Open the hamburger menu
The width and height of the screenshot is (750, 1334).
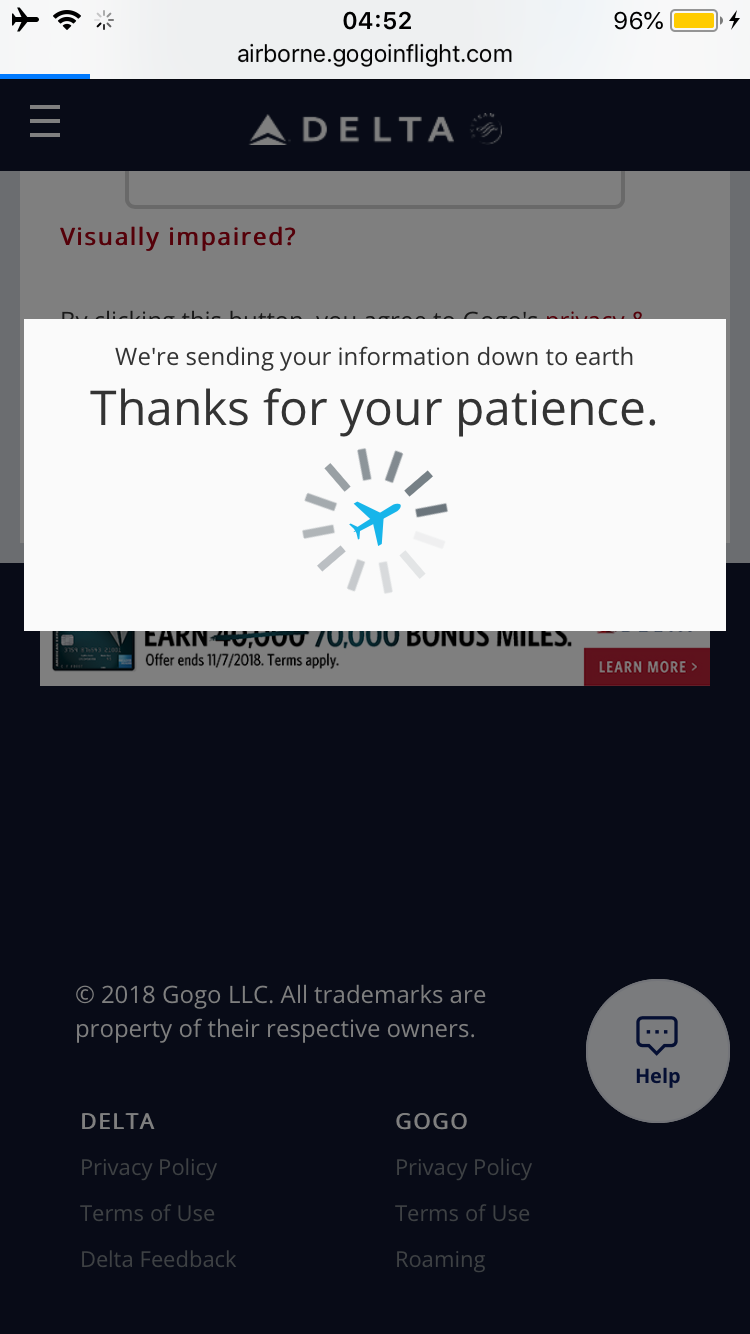(x=45, y=122)
